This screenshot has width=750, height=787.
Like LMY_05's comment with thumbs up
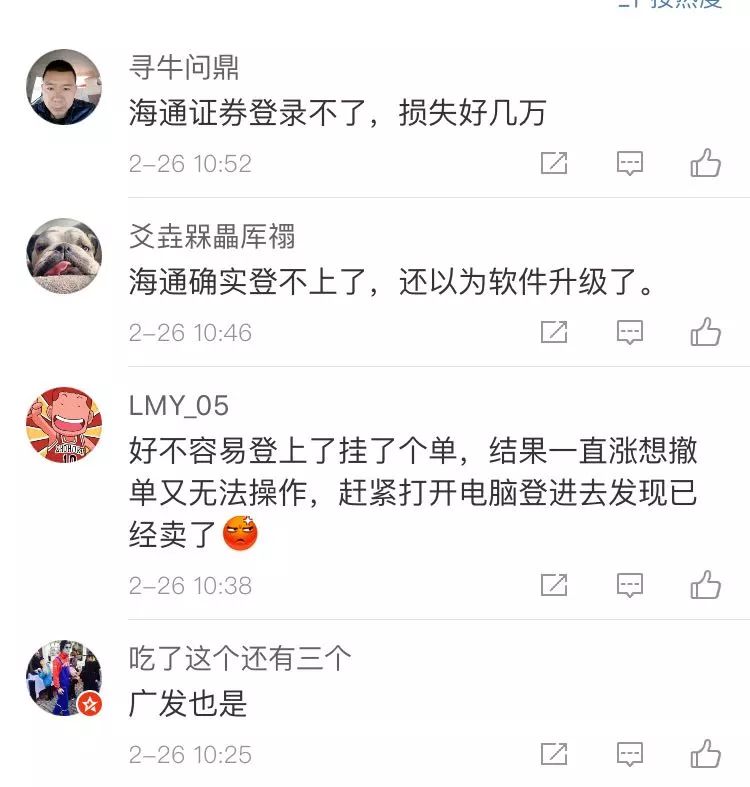point(706,584)
